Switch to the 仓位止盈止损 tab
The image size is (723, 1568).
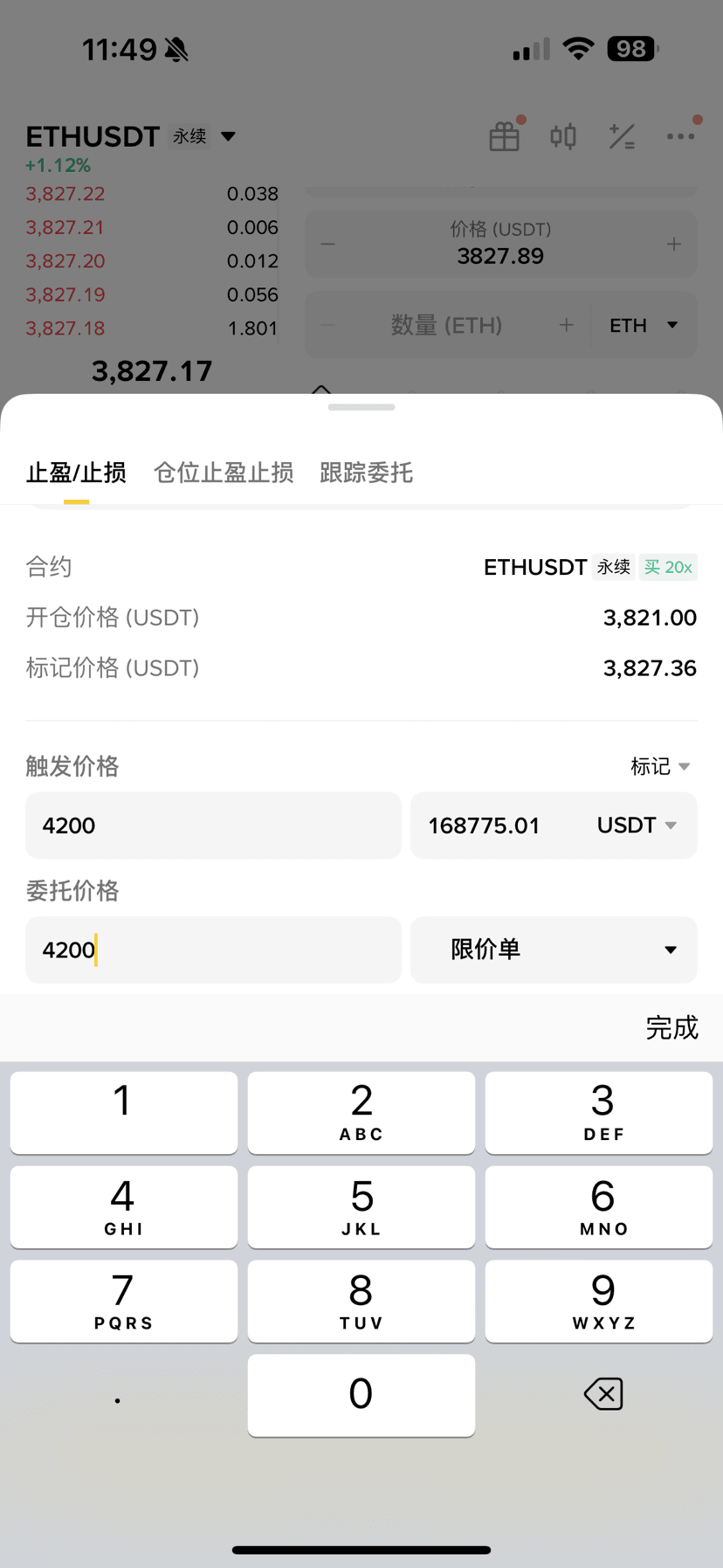[224, 473]
